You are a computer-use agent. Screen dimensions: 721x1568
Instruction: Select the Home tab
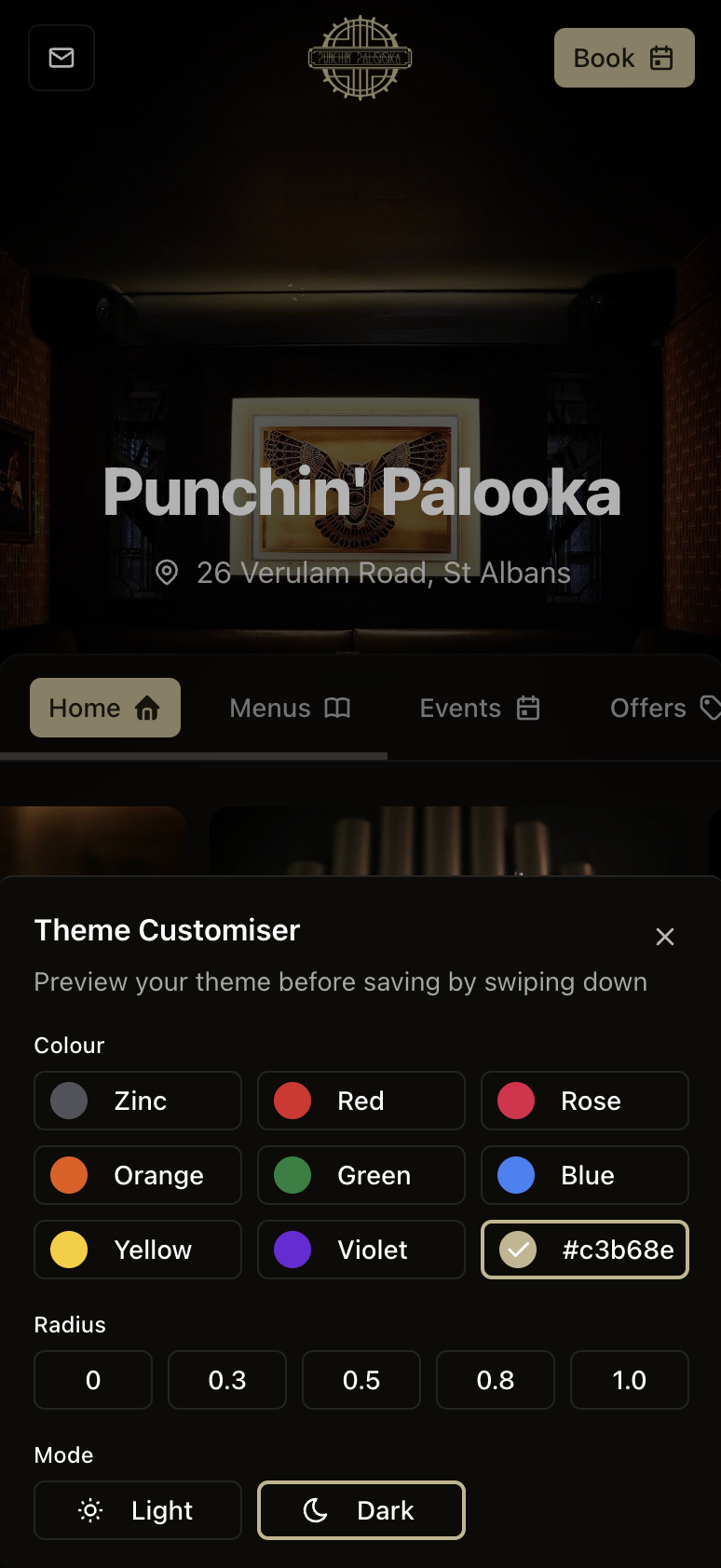[105, 708]
